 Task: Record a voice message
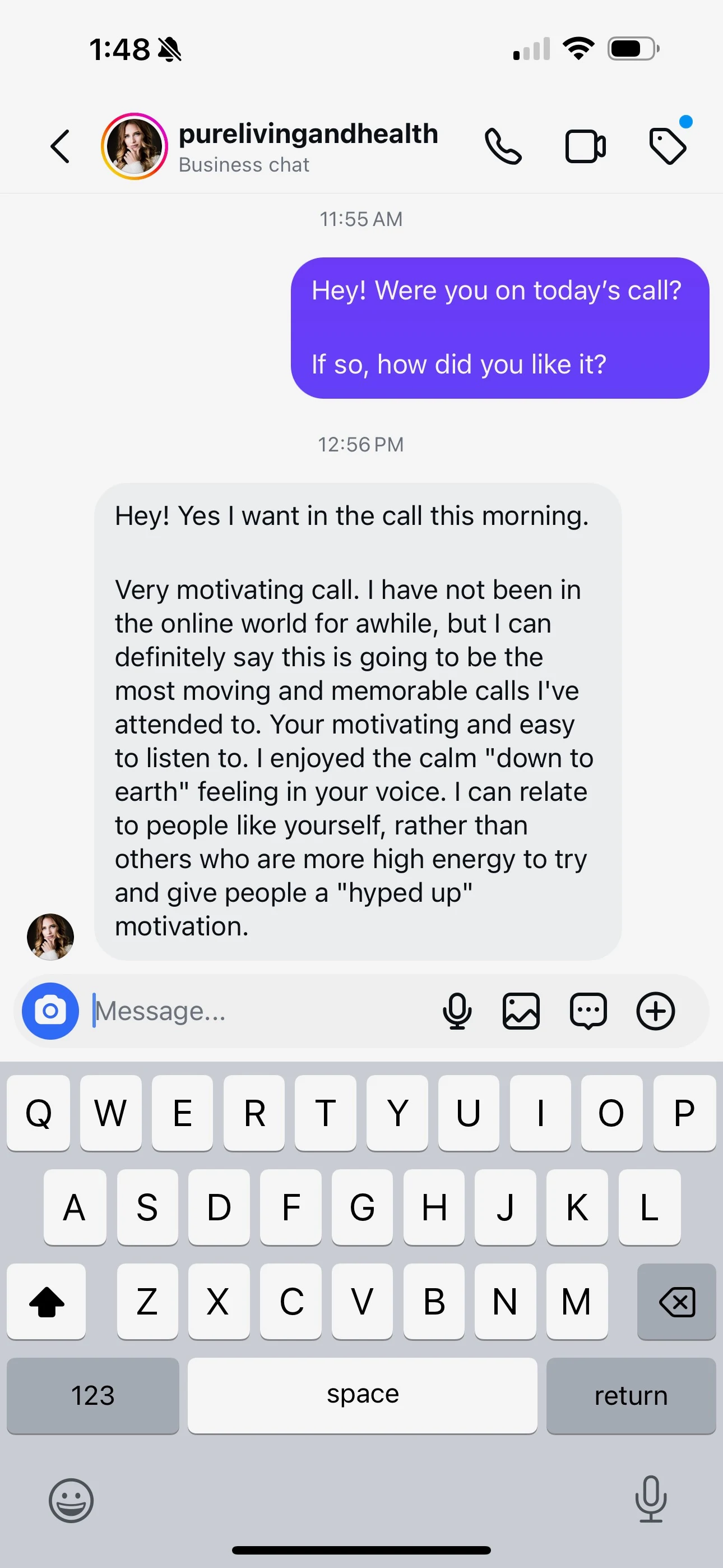pyautogui.click(x=457, y=1011)
